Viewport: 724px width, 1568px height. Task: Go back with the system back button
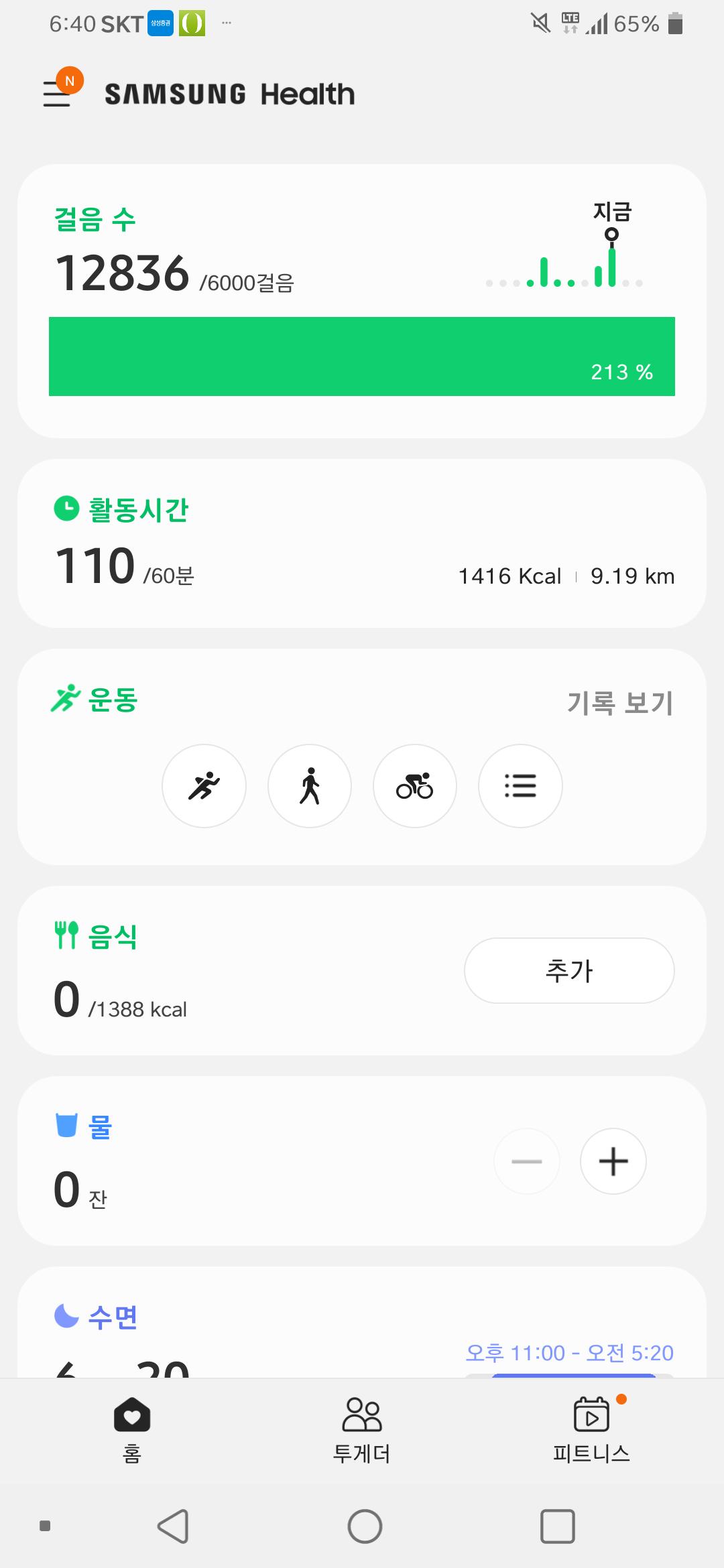click(173, 1526)
